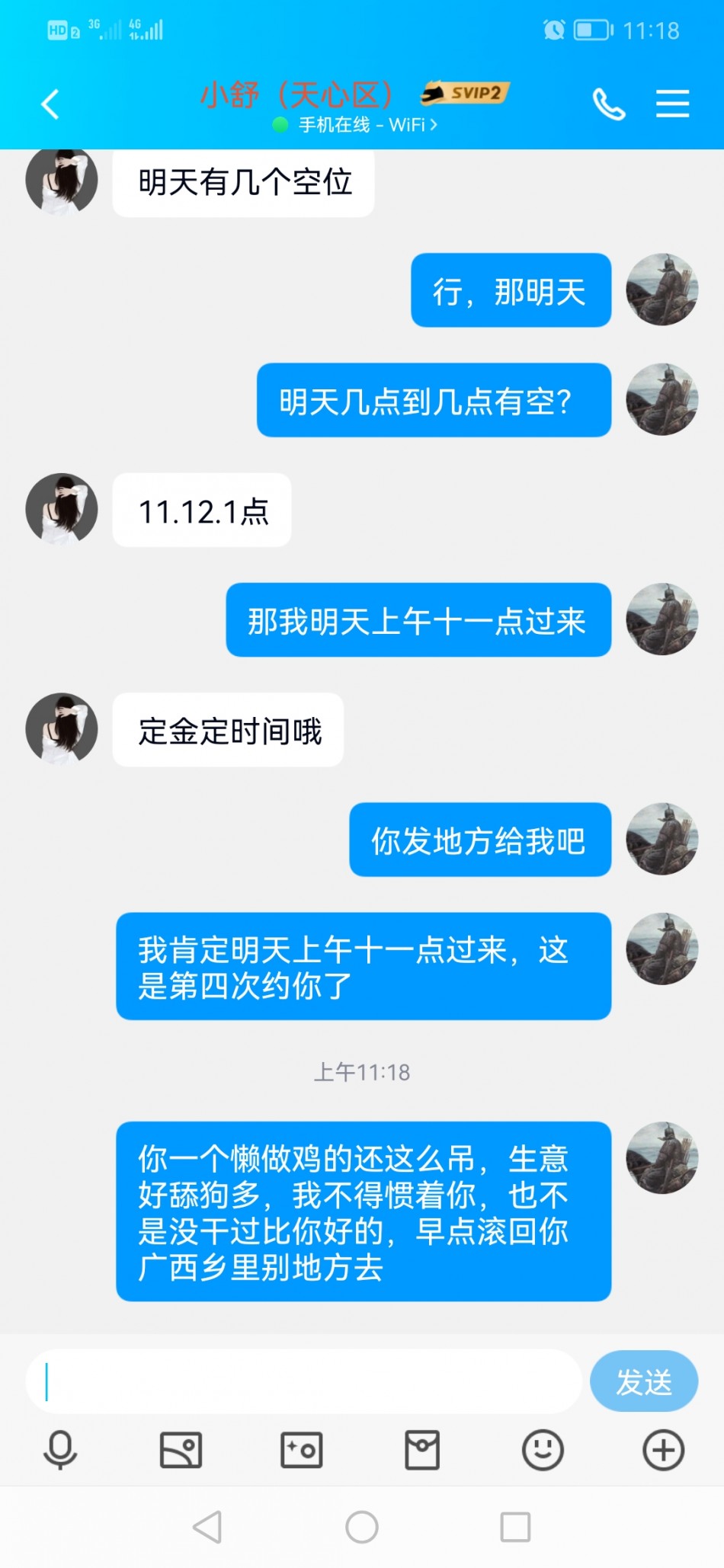Viewport: 724px width, 1568px height.
Task: Open my profile avatar beside 你发地方给我吧
Action: coord(662,838)
